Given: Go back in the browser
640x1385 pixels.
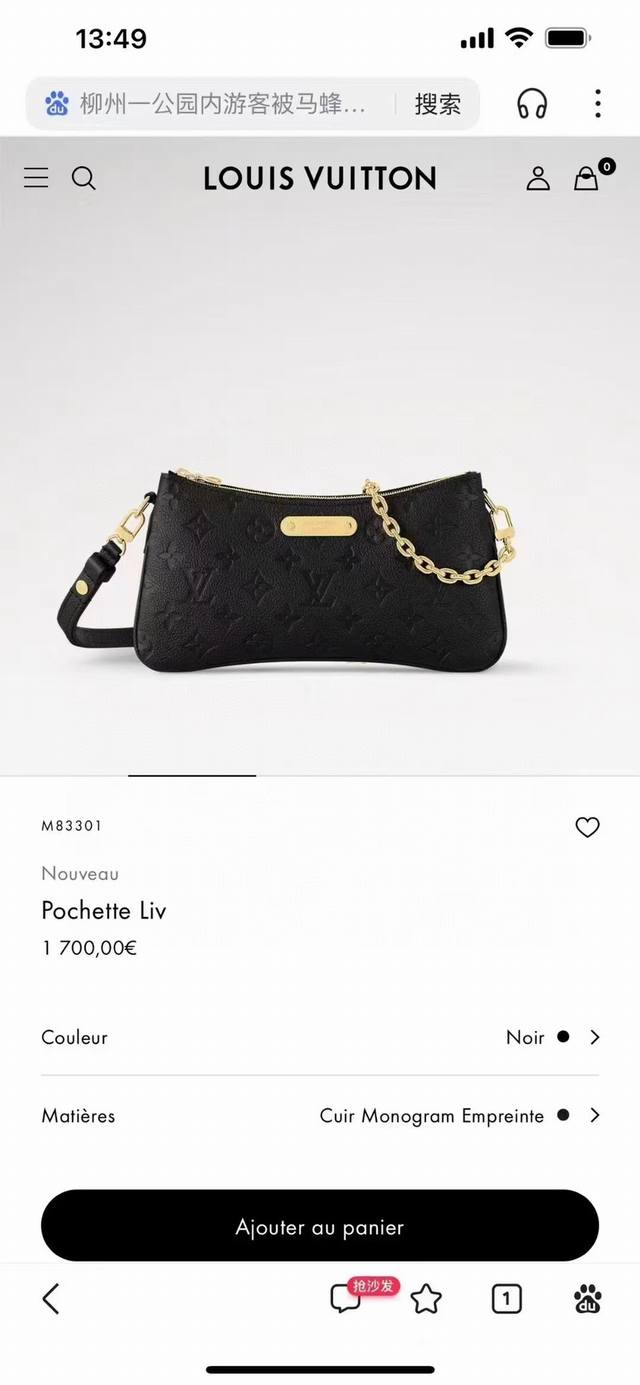Looking at the screenshot, I should coord(51,1299).
